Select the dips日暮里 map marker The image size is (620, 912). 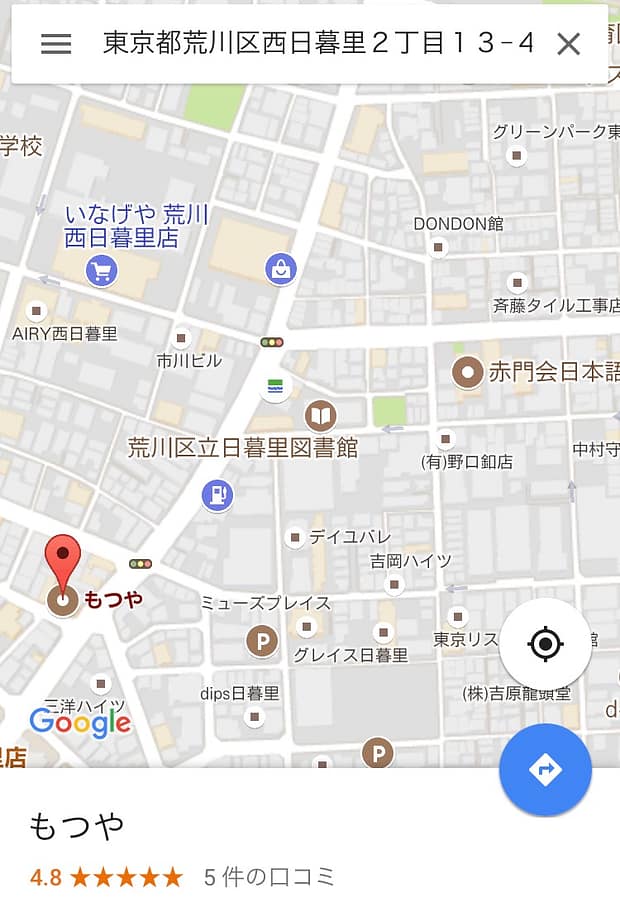(x=255, y=716)
